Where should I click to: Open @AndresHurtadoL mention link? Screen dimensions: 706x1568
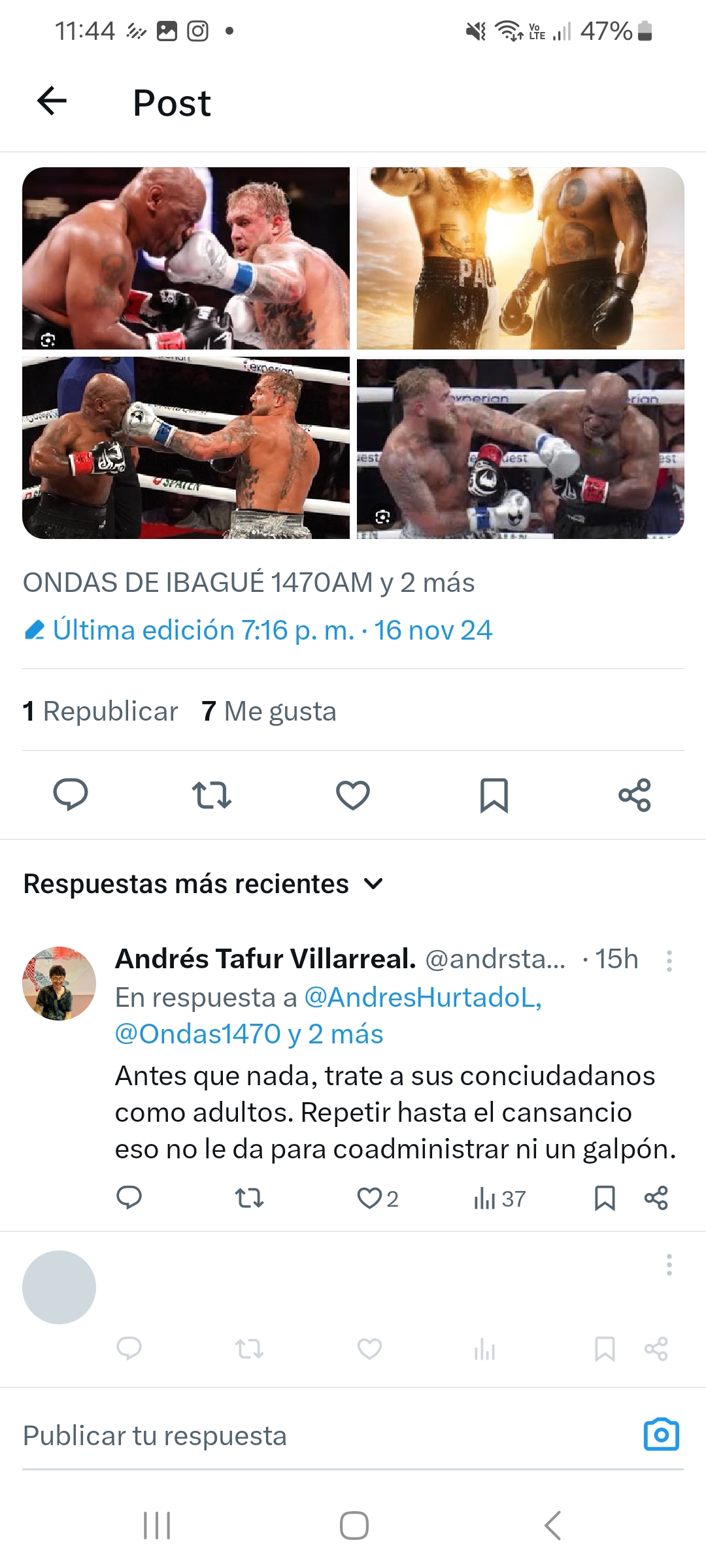click(x=422, y=998)
